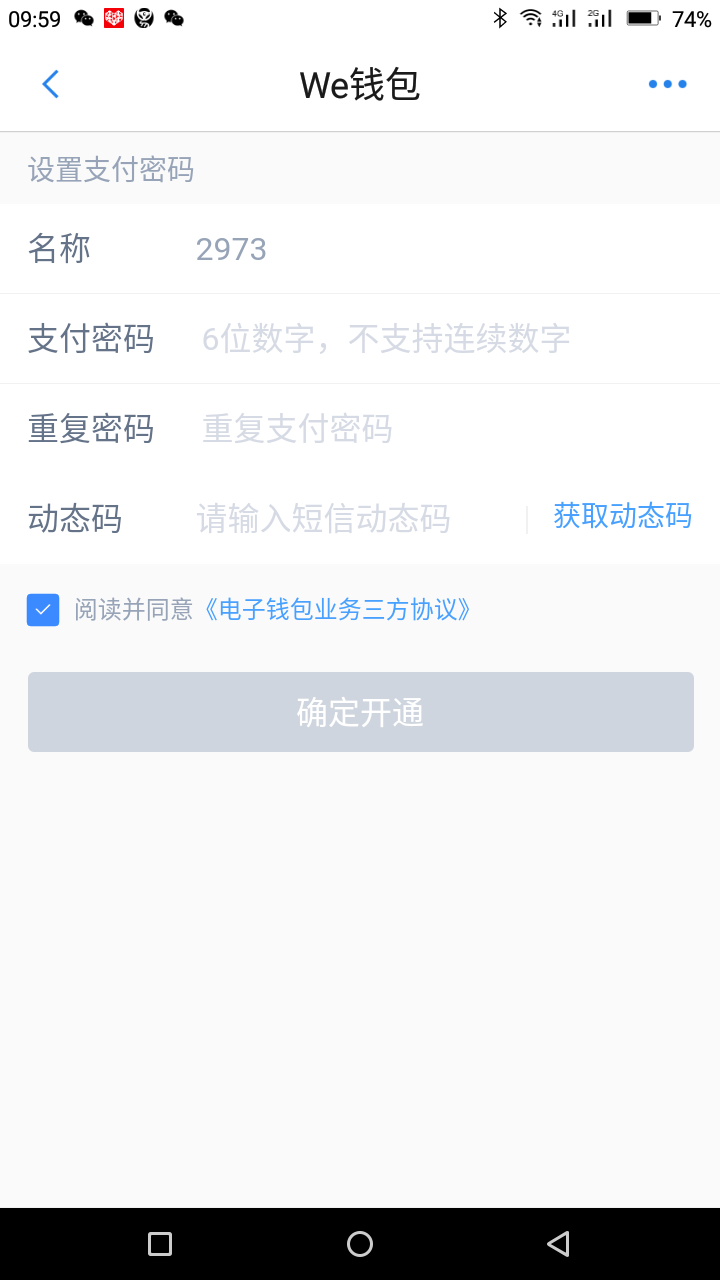Tap the system home button
The width and height of the screenshot is (720, 1280).
click(360, 1244)
